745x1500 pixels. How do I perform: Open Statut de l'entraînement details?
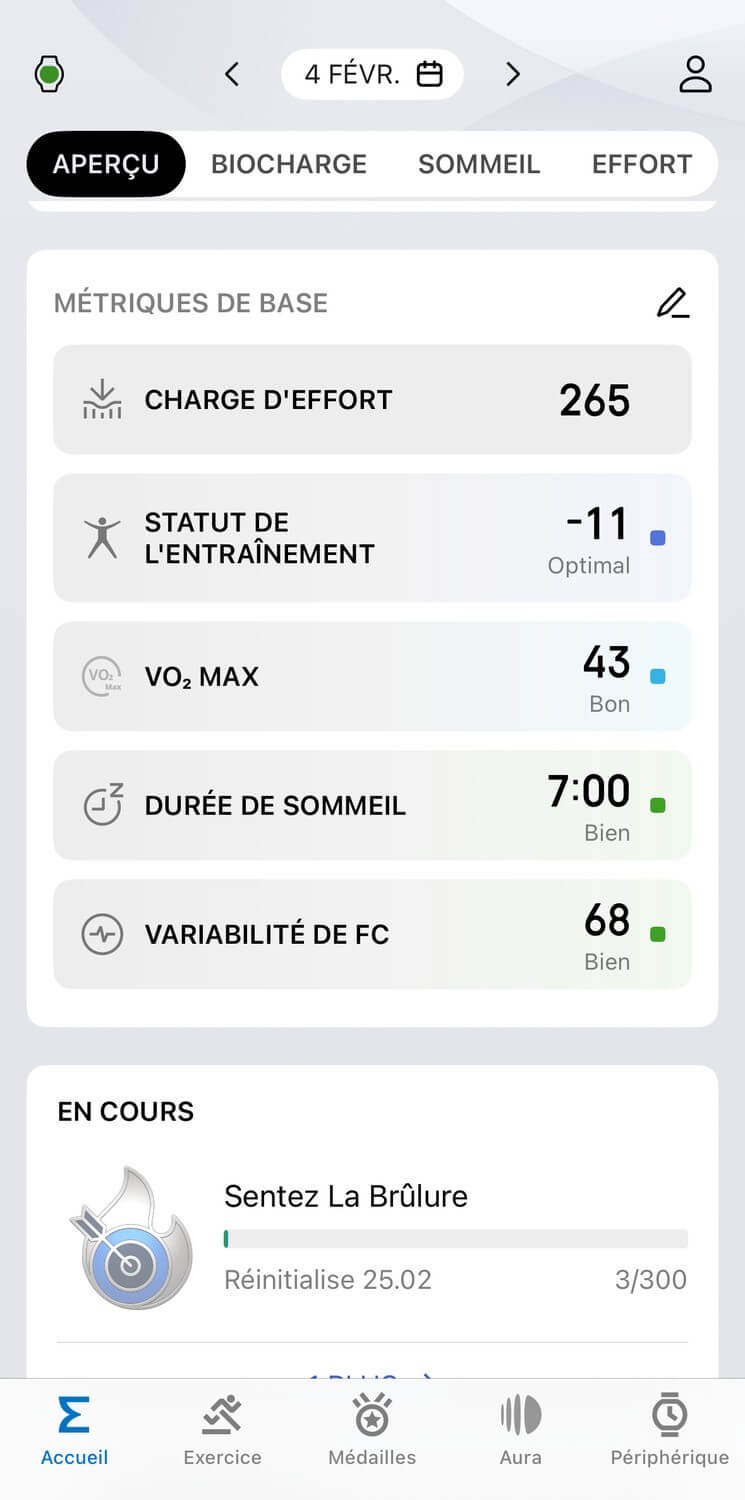pyautogui.click(x=372, y=538)
